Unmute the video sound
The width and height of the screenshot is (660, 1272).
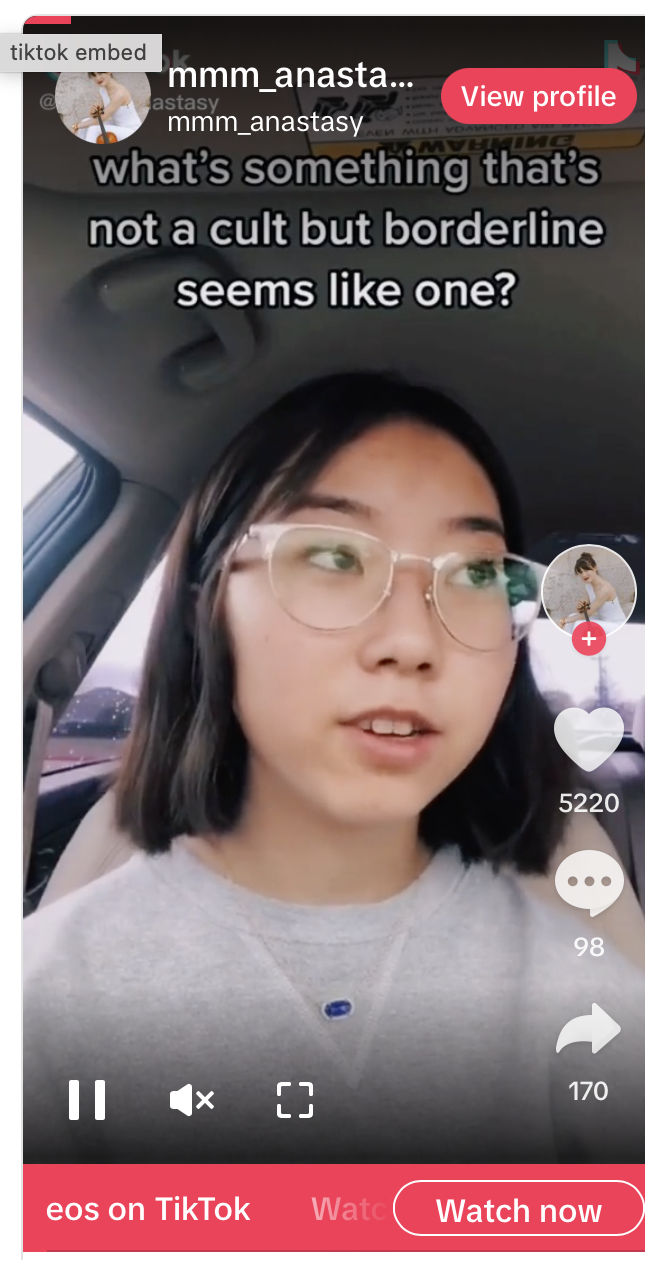click(x=192, y=1100)
